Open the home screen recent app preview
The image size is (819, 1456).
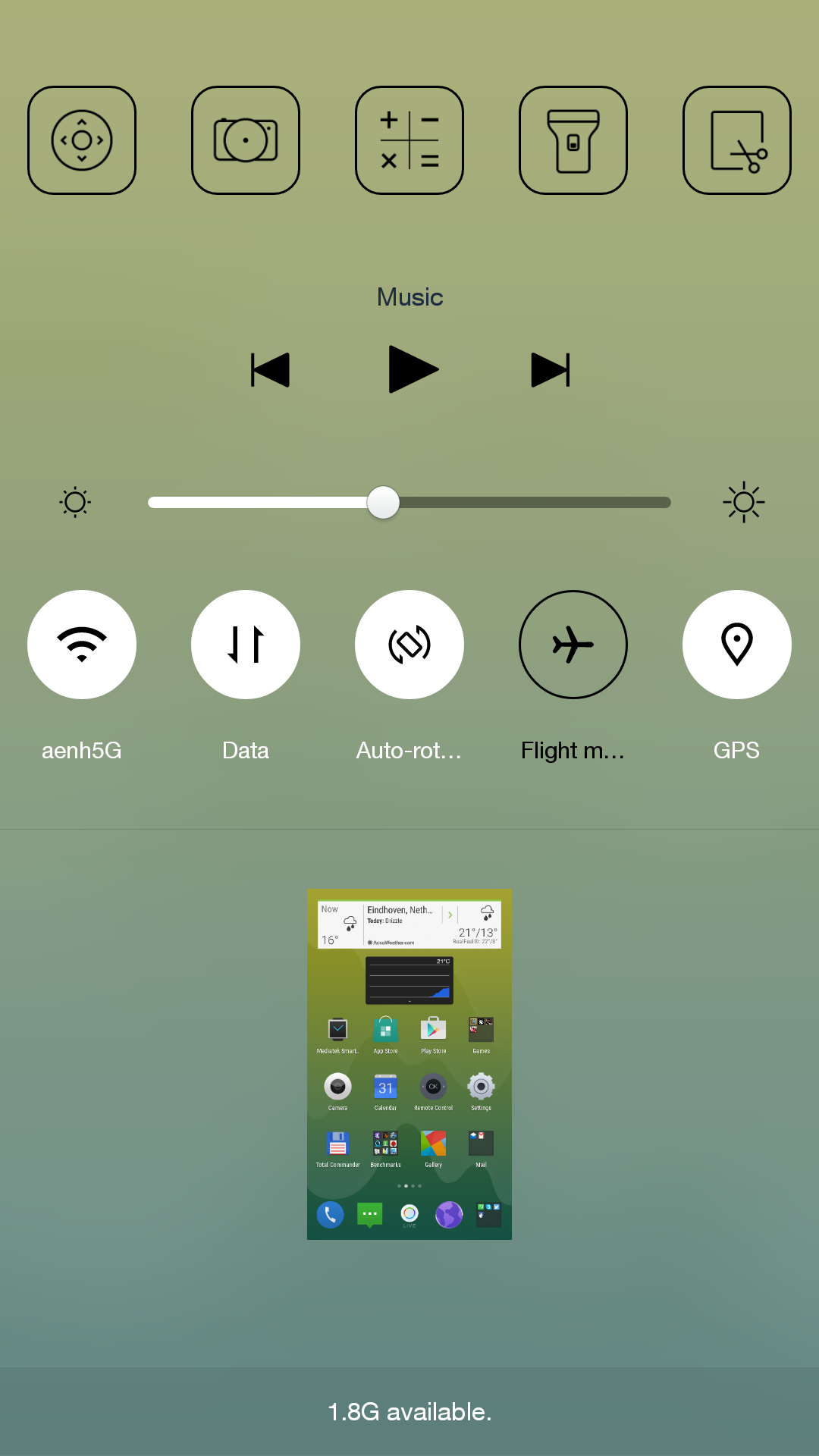click(x=409, y=1064)
